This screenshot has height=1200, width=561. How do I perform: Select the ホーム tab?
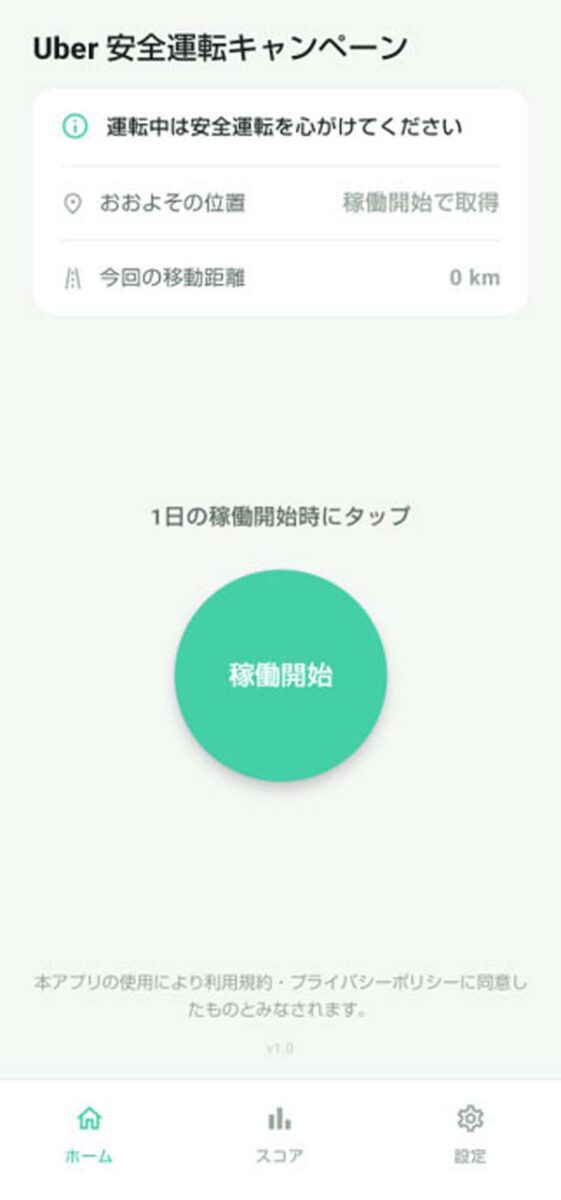tap(89, 1135)
